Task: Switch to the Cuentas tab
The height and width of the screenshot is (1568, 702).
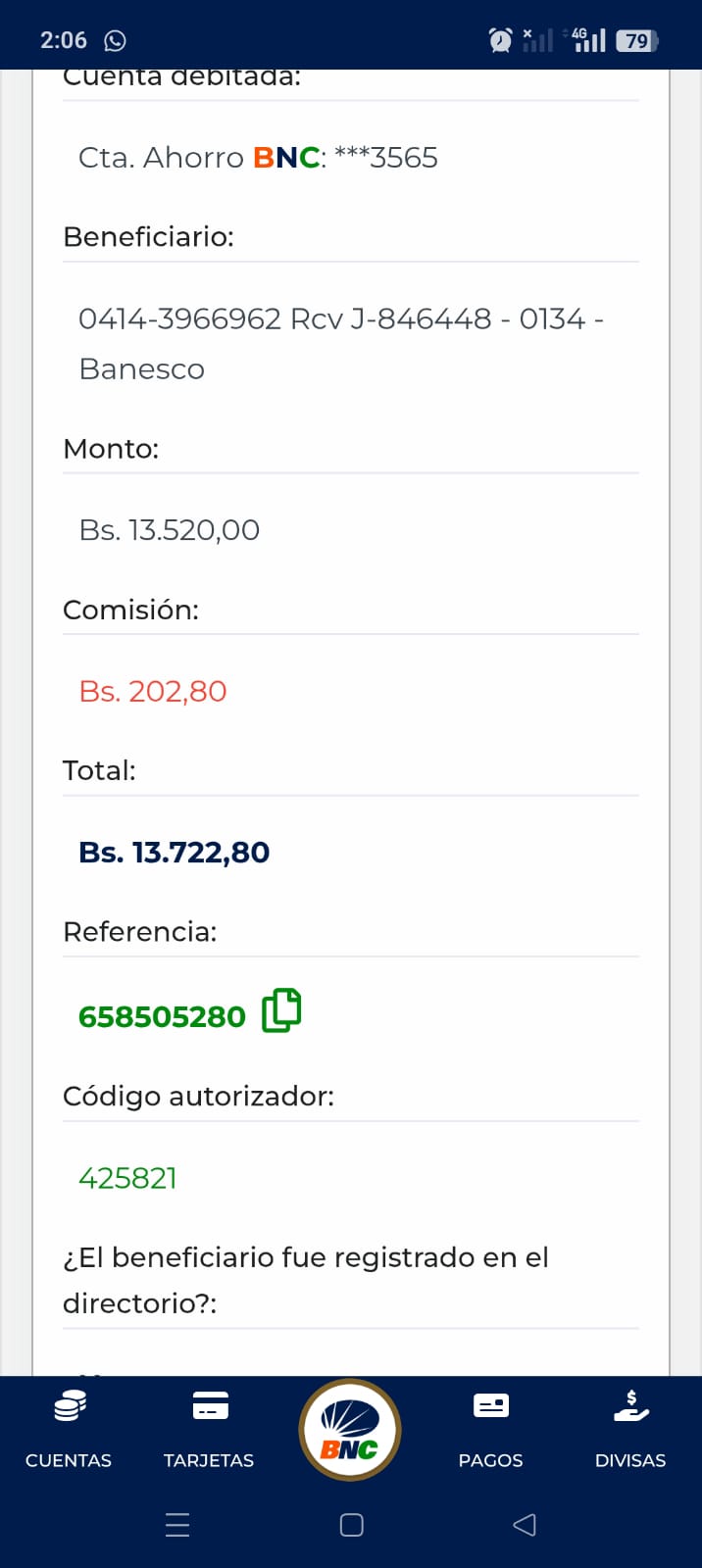Action: pyautogui.click(x=69, y=1430)
